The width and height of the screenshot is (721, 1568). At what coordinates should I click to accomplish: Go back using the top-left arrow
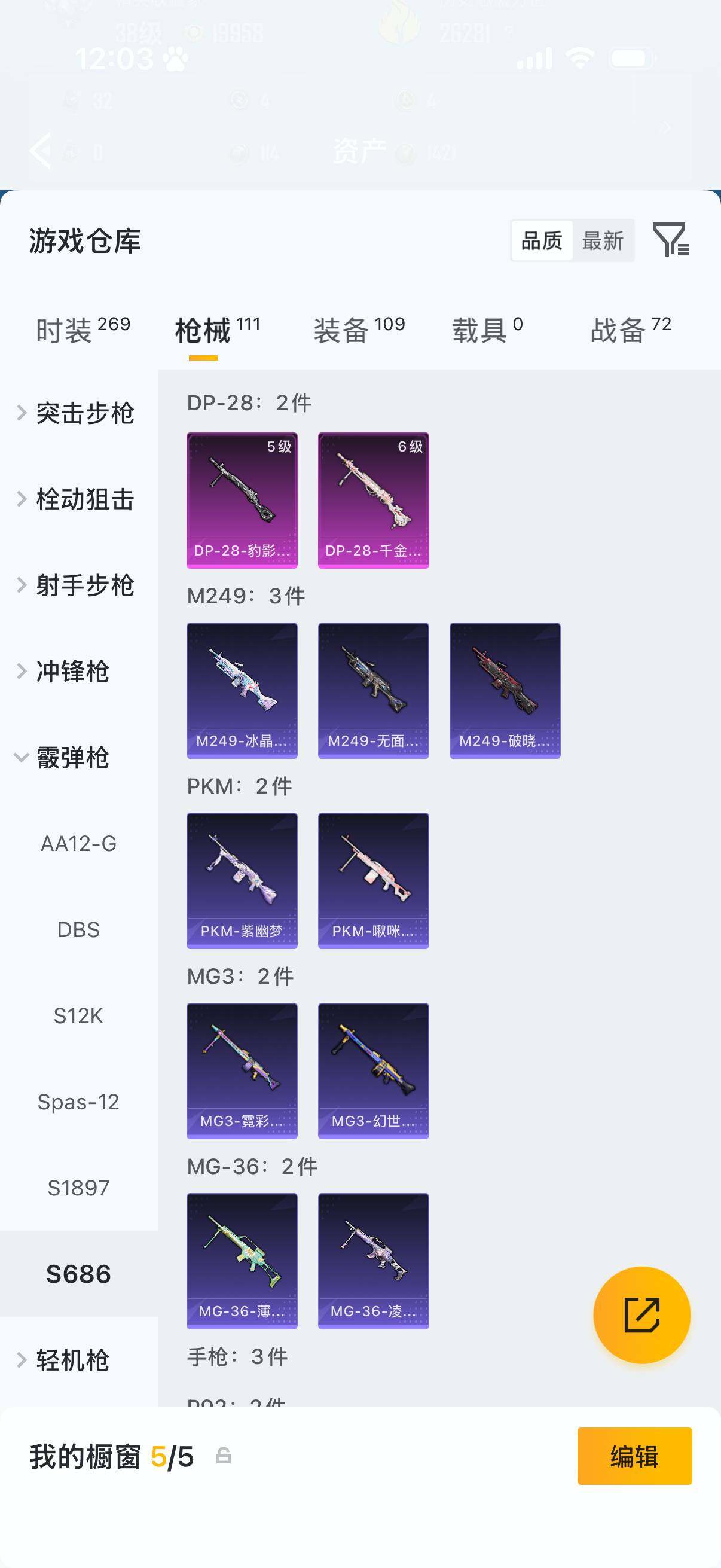tap(40, 150)
